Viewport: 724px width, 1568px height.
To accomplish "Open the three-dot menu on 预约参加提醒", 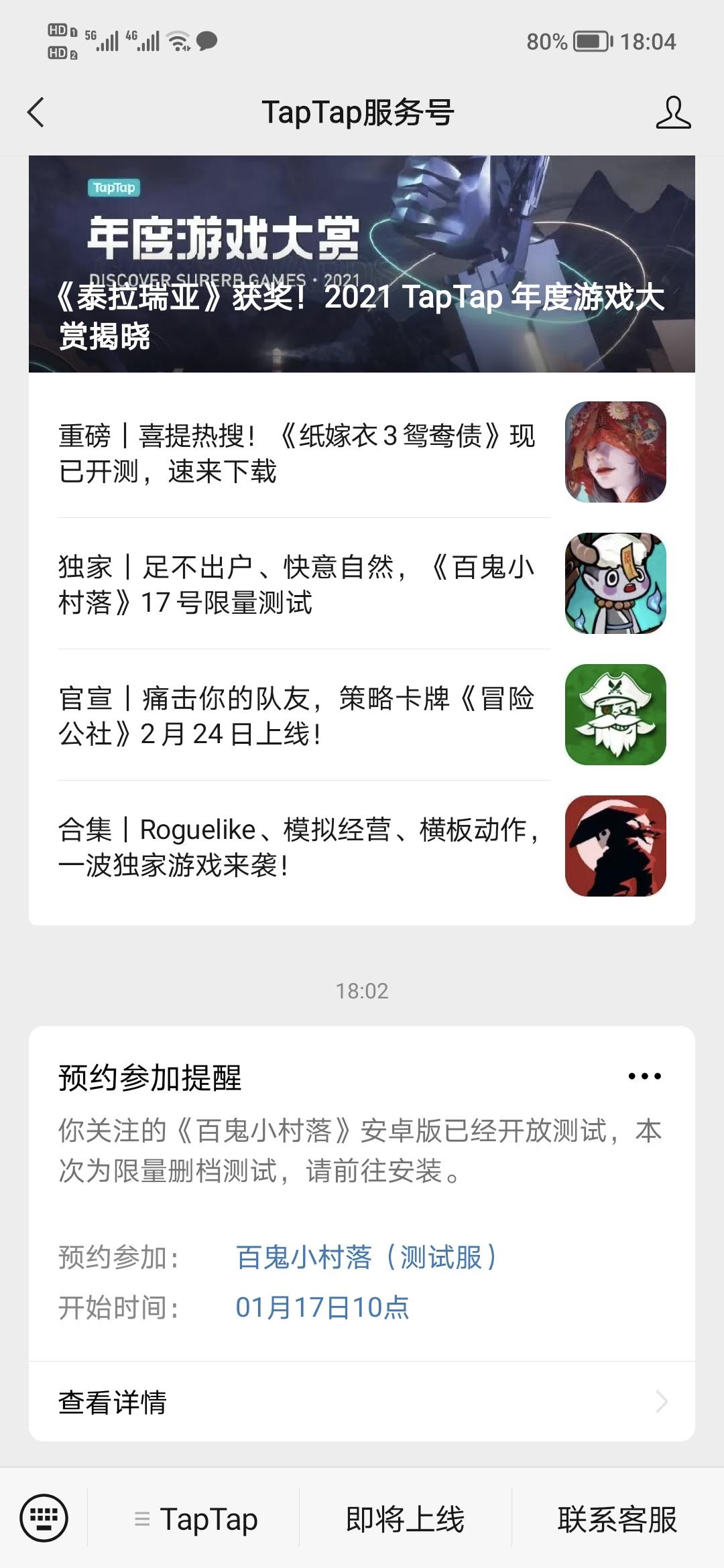I will tap(644, 1077).
